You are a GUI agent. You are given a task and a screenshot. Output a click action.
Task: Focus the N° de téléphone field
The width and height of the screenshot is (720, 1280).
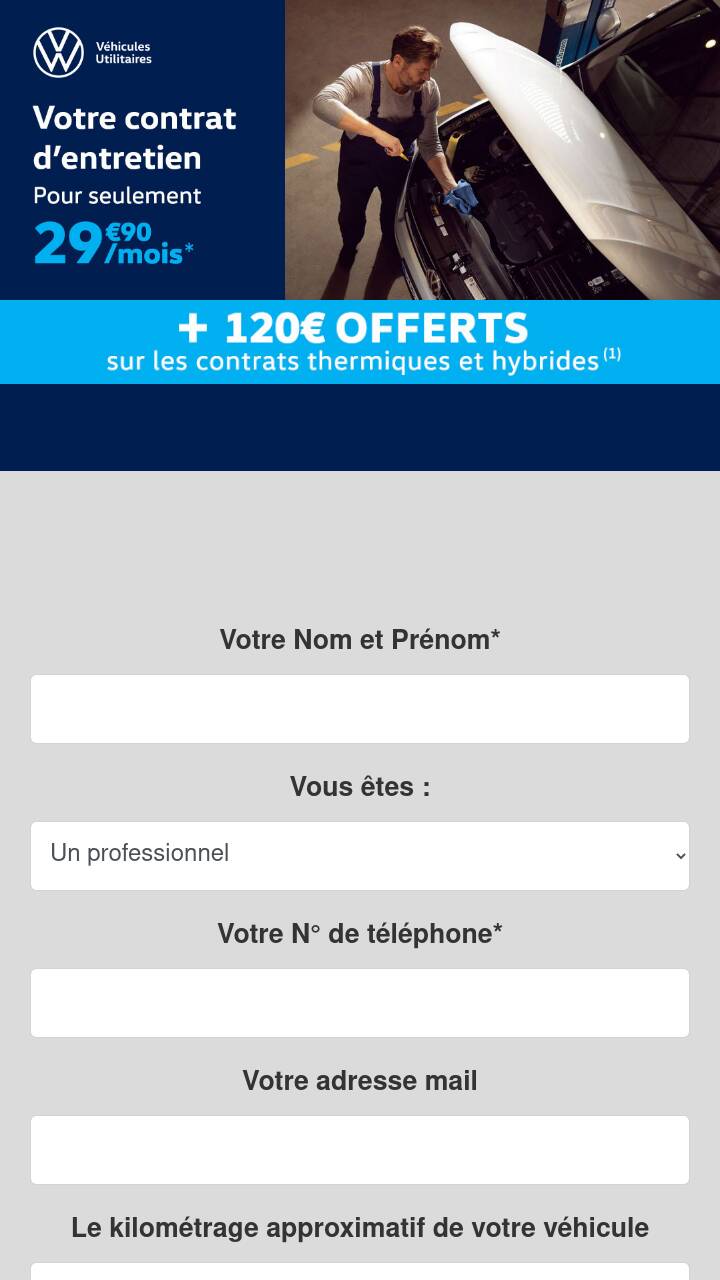pos(360,1003)
